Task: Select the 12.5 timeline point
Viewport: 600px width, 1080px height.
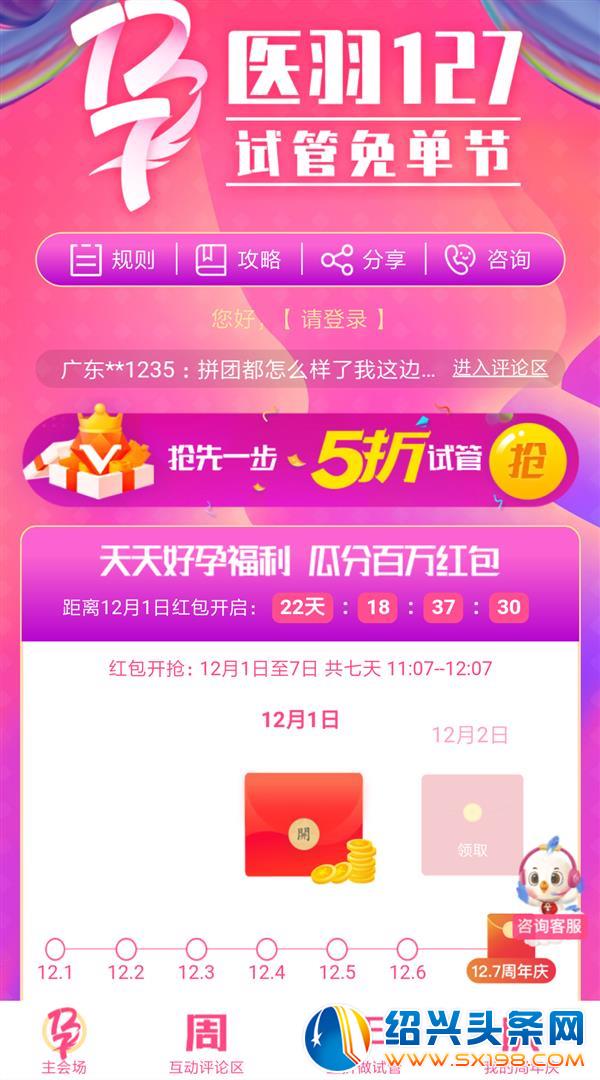Action: pos(337,949)
